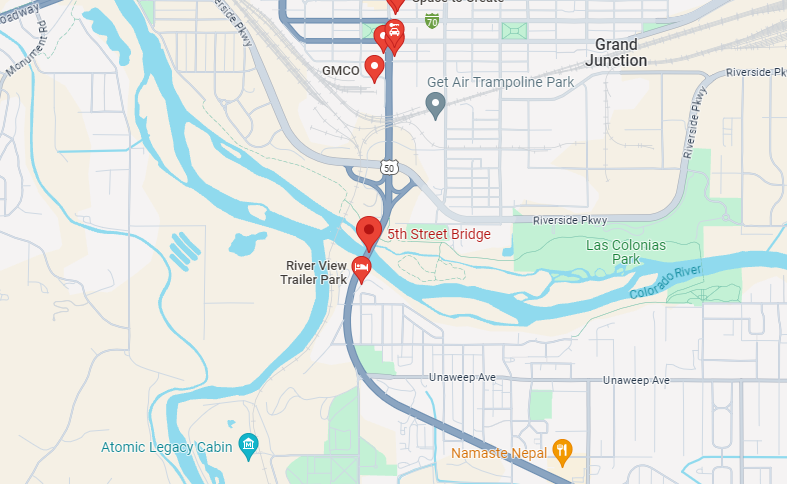Open the Namaste Nepal restaurant marker
The width and height of the screenshot is (787, 484).
pos(562,452)
